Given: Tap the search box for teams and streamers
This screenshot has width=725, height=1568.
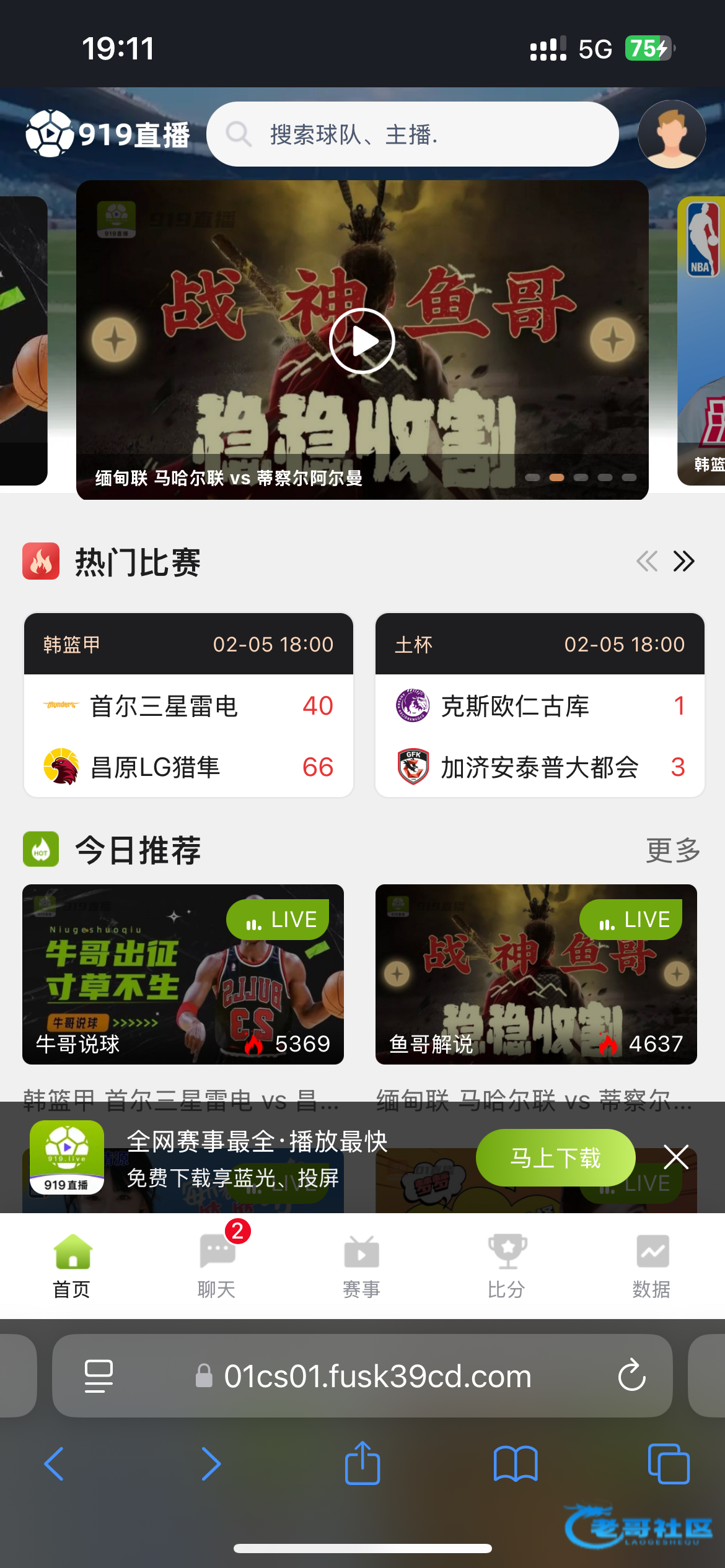Looking at the screenshot, I should pos(412,134).
